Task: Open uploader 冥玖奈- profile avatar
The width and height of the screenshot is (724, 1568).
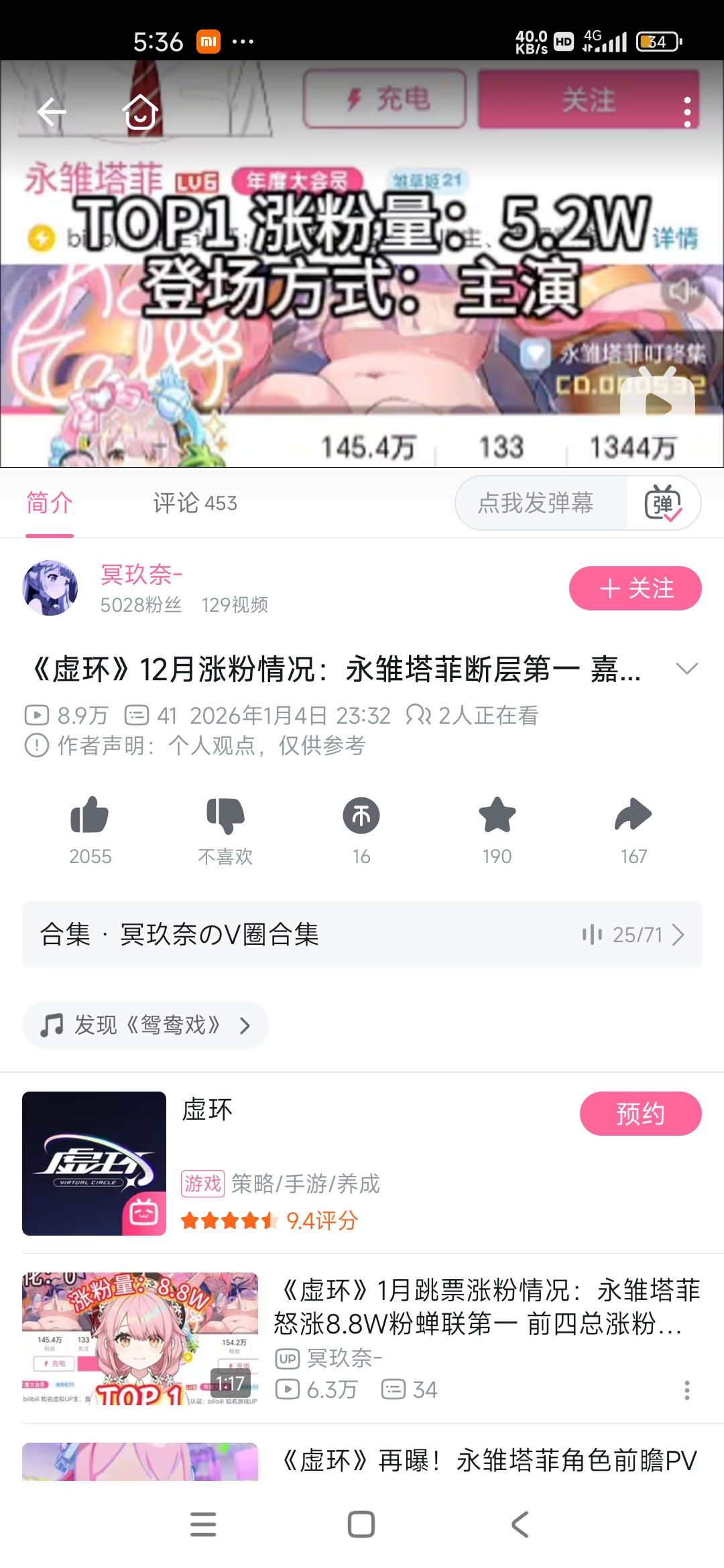Action: point(50,588)
